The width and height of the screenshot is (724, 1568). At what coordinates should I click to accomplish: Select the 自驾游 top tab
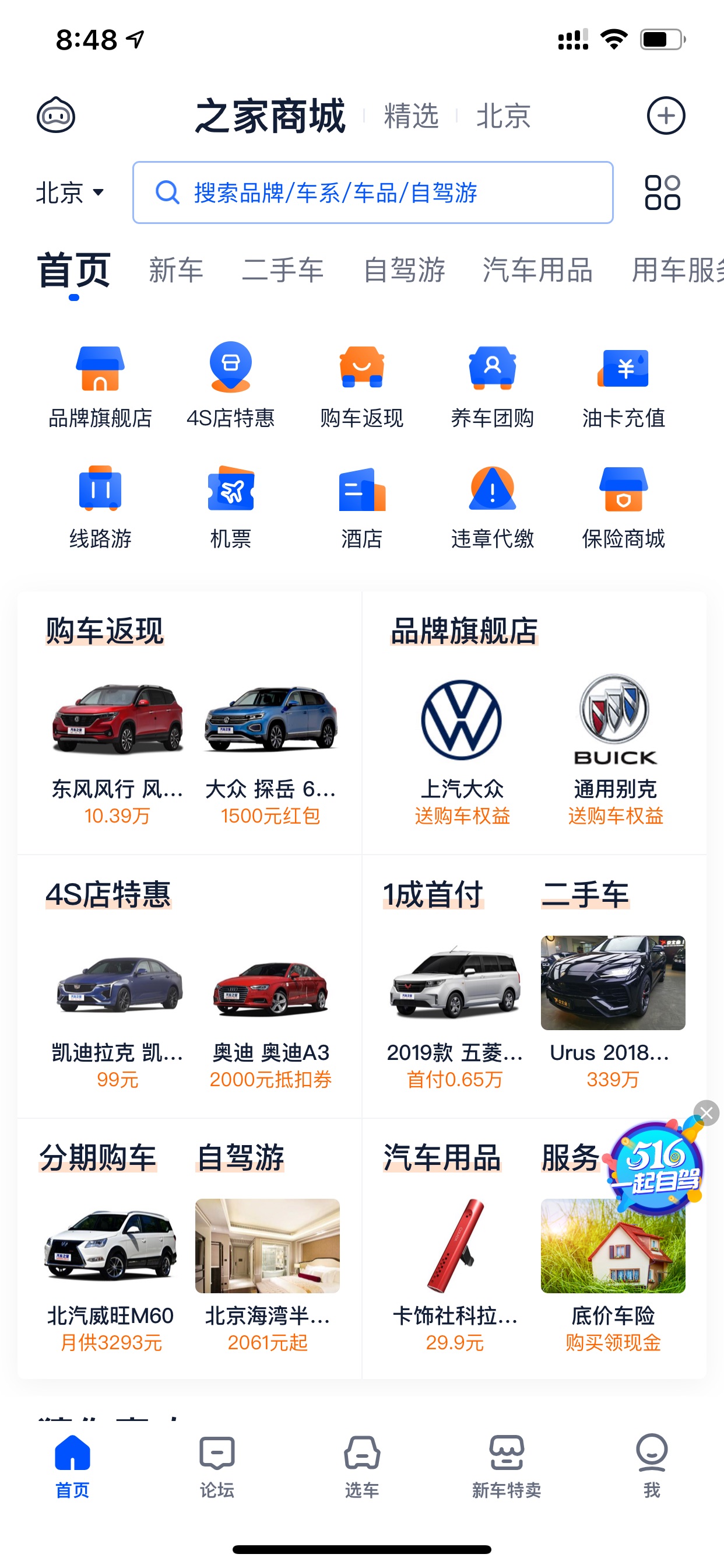pos(404,269)
